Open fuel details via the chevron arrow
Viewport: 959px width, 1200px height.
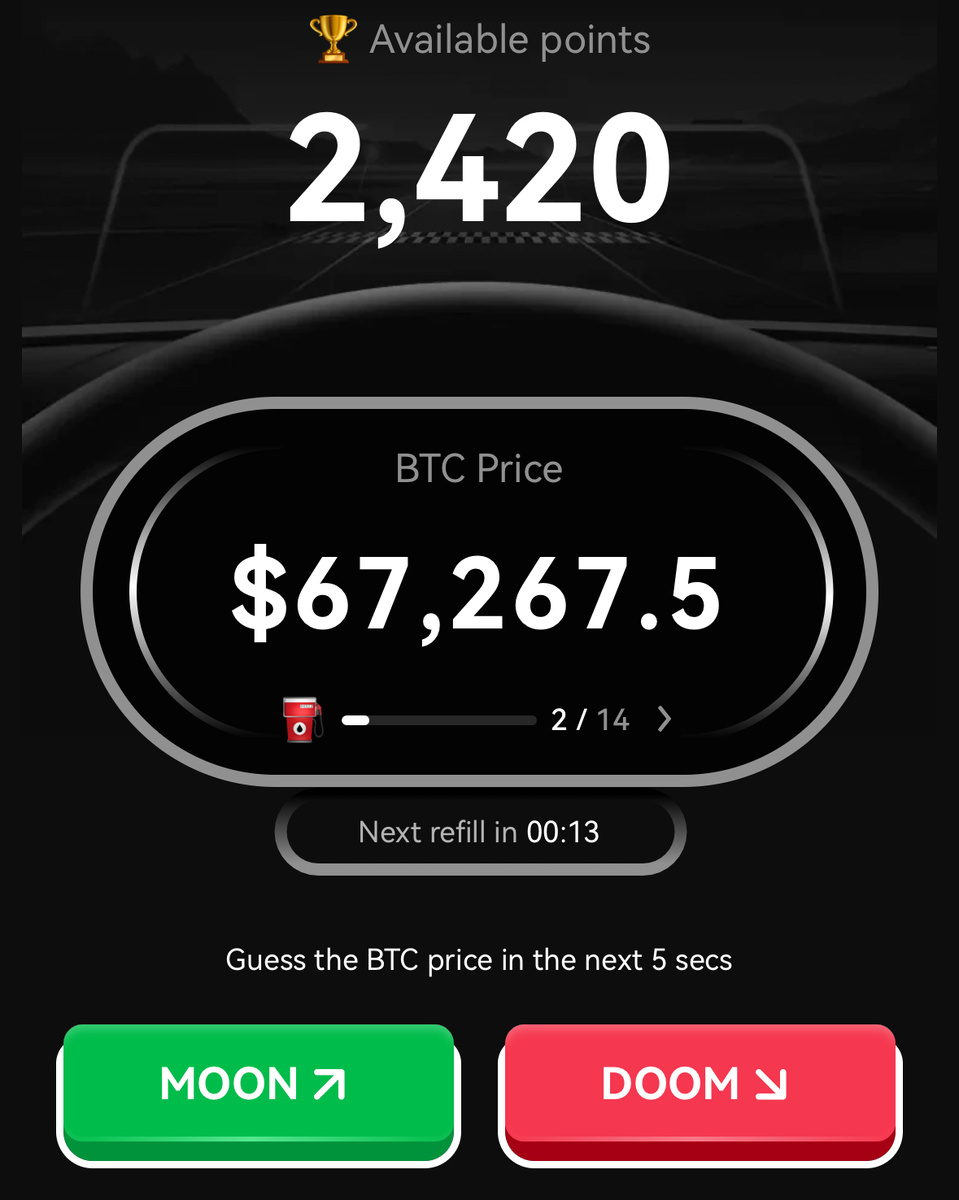tap(664, 719)
